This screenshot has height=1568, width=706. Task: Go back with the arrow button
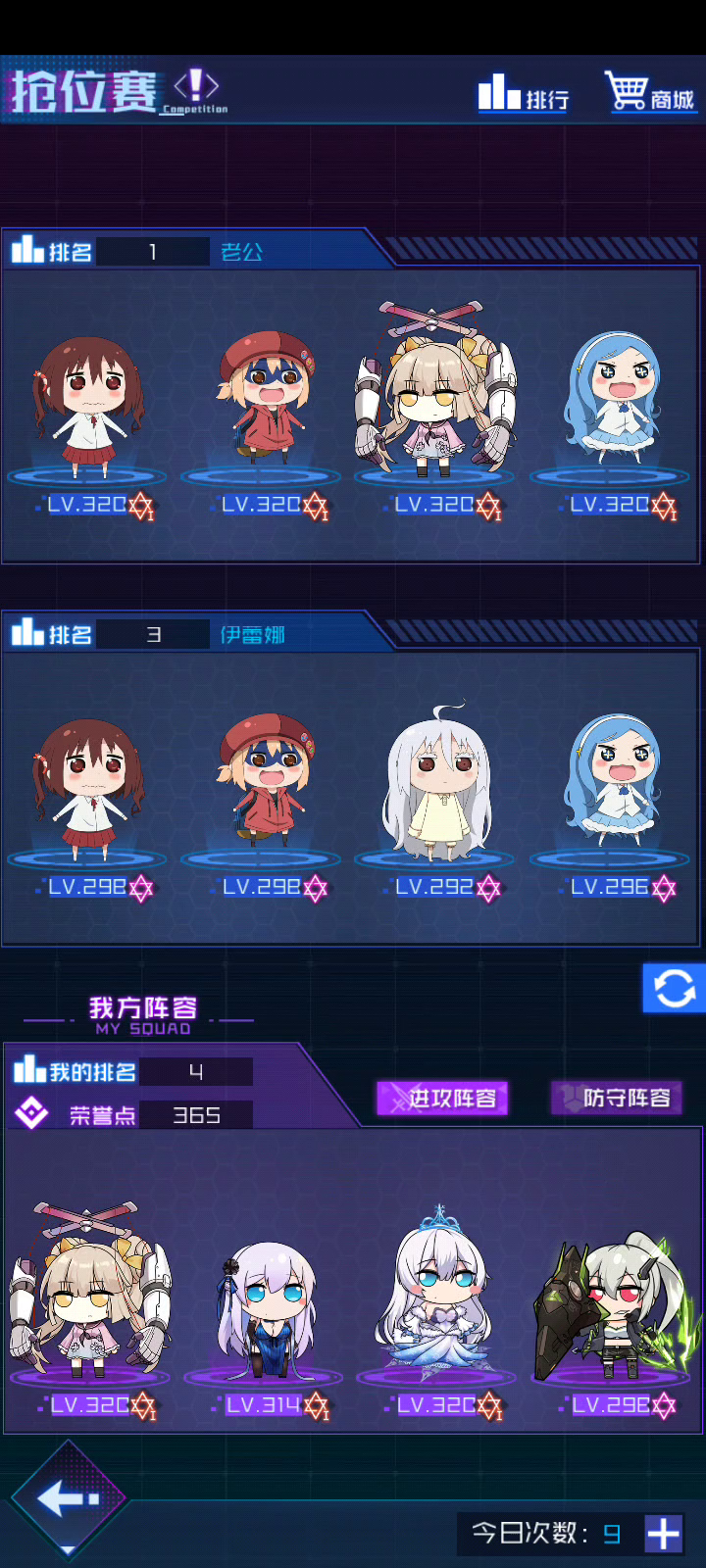(67, 1497)
